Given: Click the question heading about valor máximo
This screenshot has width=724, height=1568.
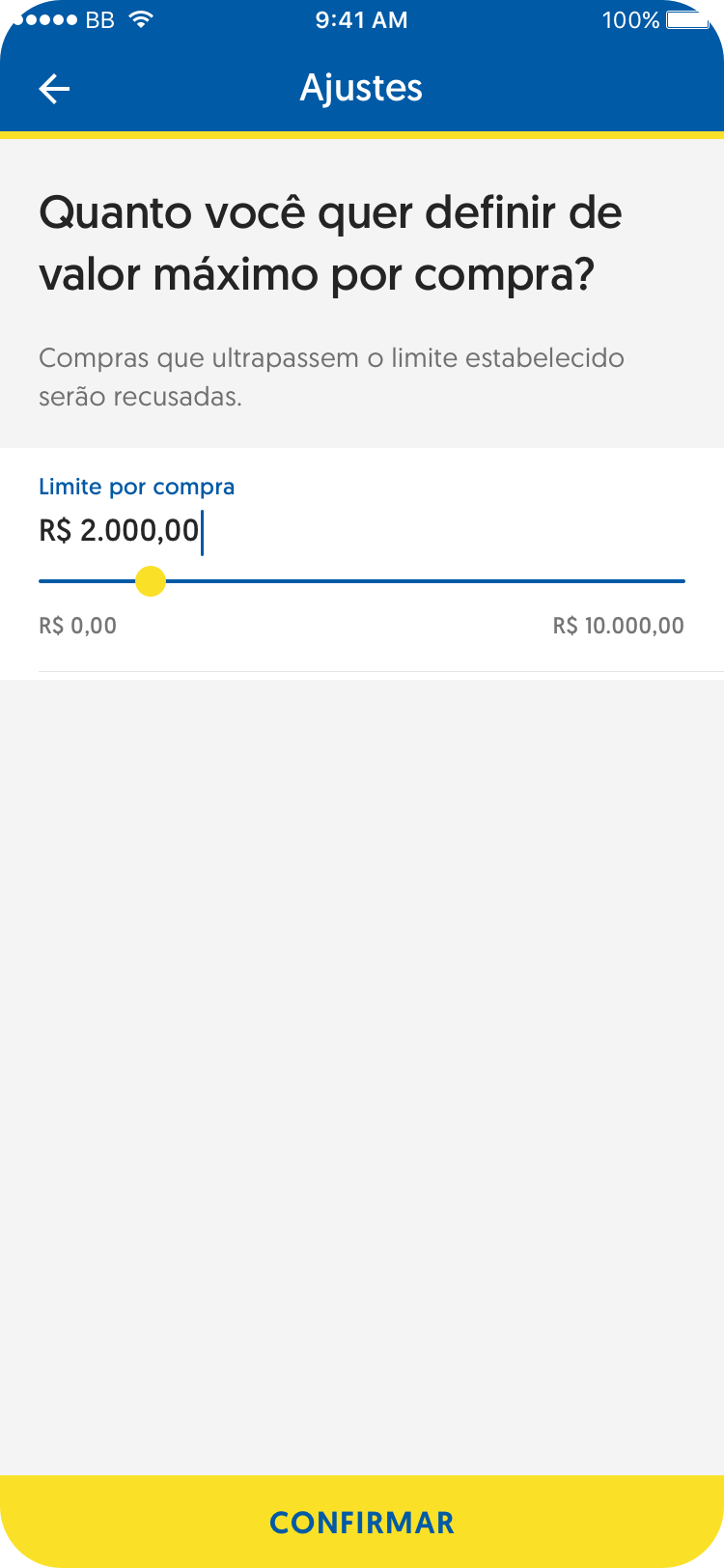Looking at the screenshot, I should (332, 243).
